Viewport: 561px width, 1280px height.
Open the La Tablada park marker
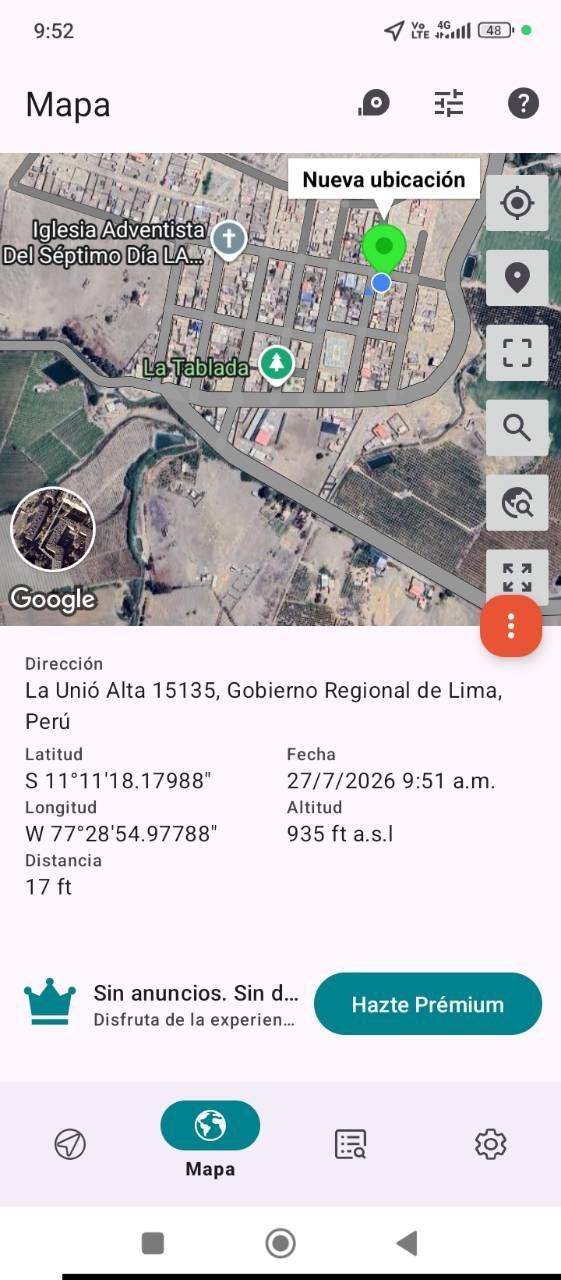277,365
